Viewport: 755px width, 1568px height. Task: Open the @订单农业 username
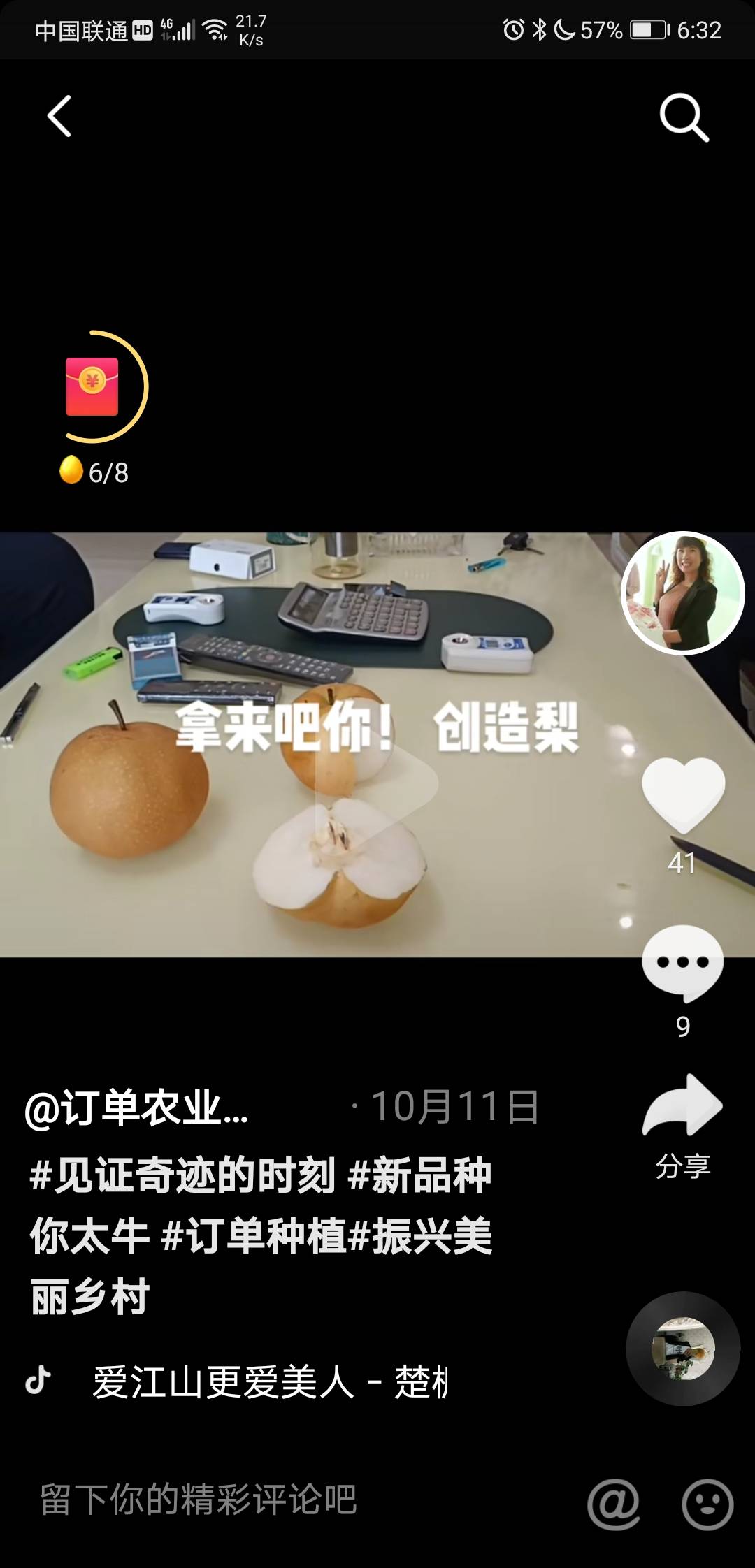click(137, 1108)
